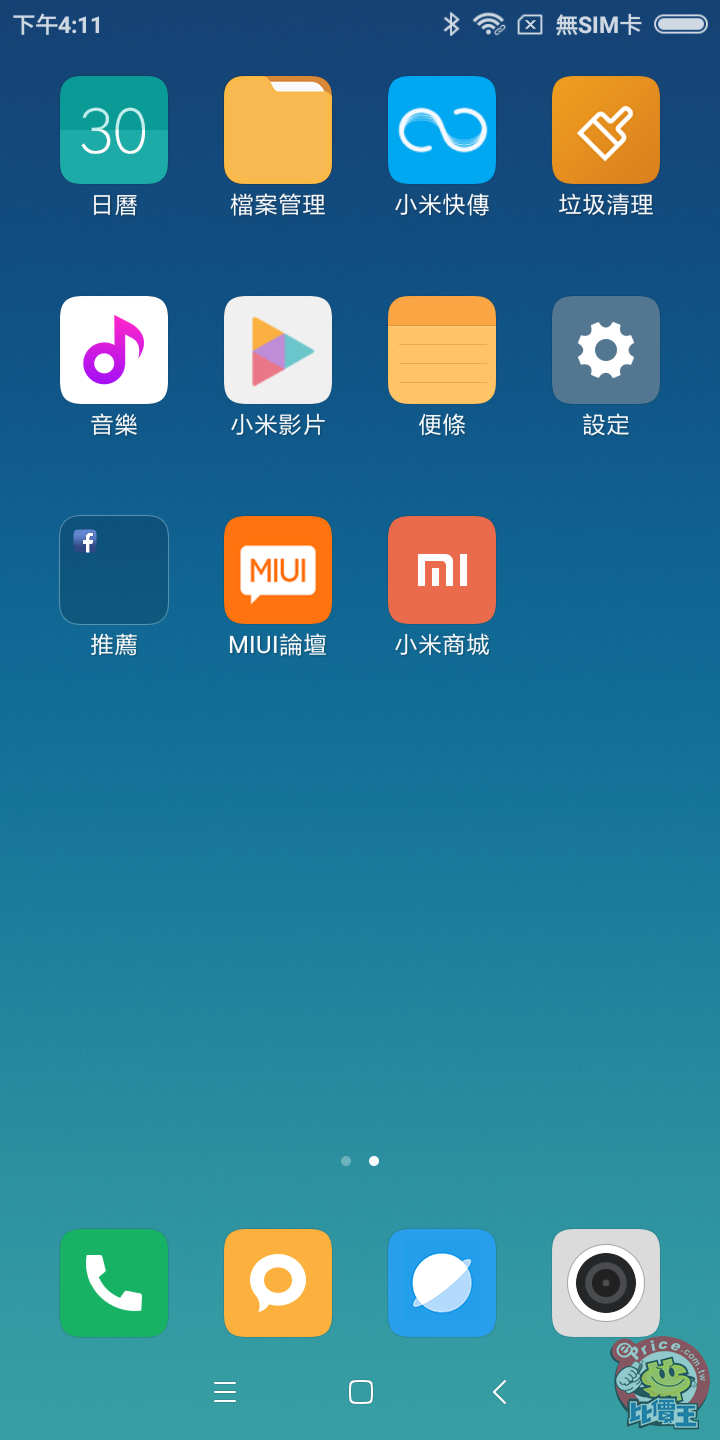The width and height of the screenshot is (720, 1440).
Task: Tap the navigation bar back button
Action: [x=499, y=1392]
